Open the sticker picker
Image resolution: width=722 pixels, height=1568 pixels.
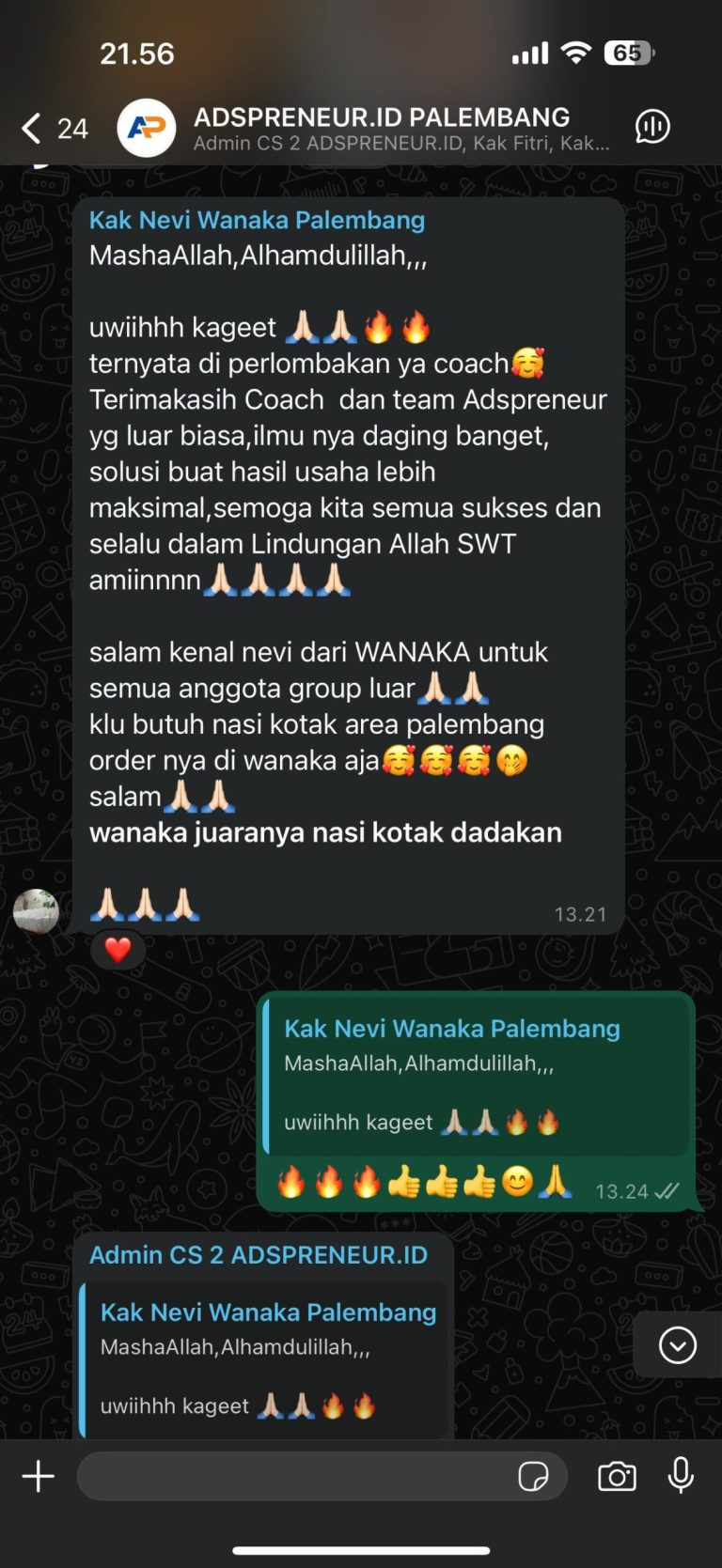tap(533, 1476)
